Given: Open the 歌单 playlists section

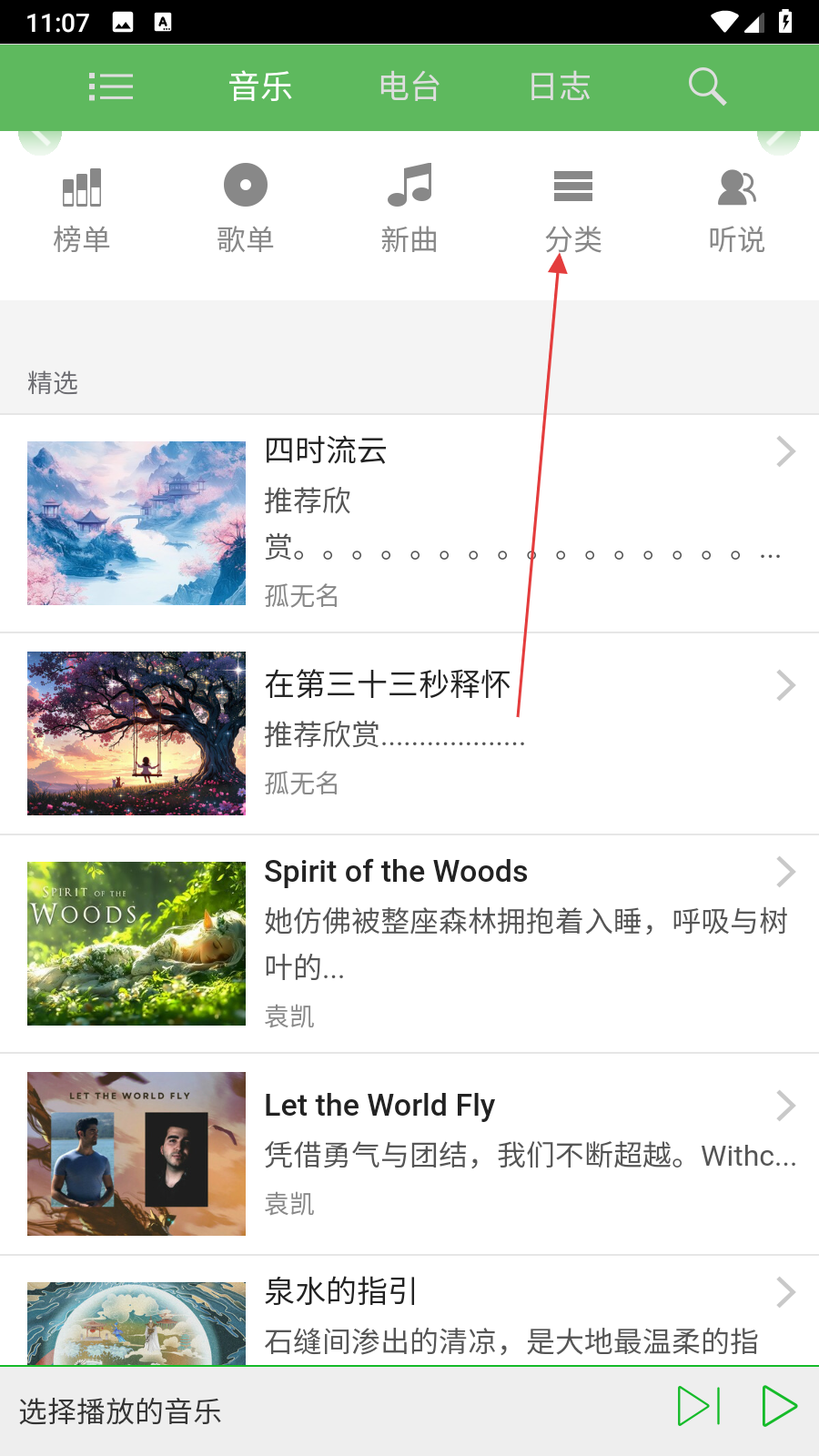Looking at the screenshot, I should tap(246, 211).
